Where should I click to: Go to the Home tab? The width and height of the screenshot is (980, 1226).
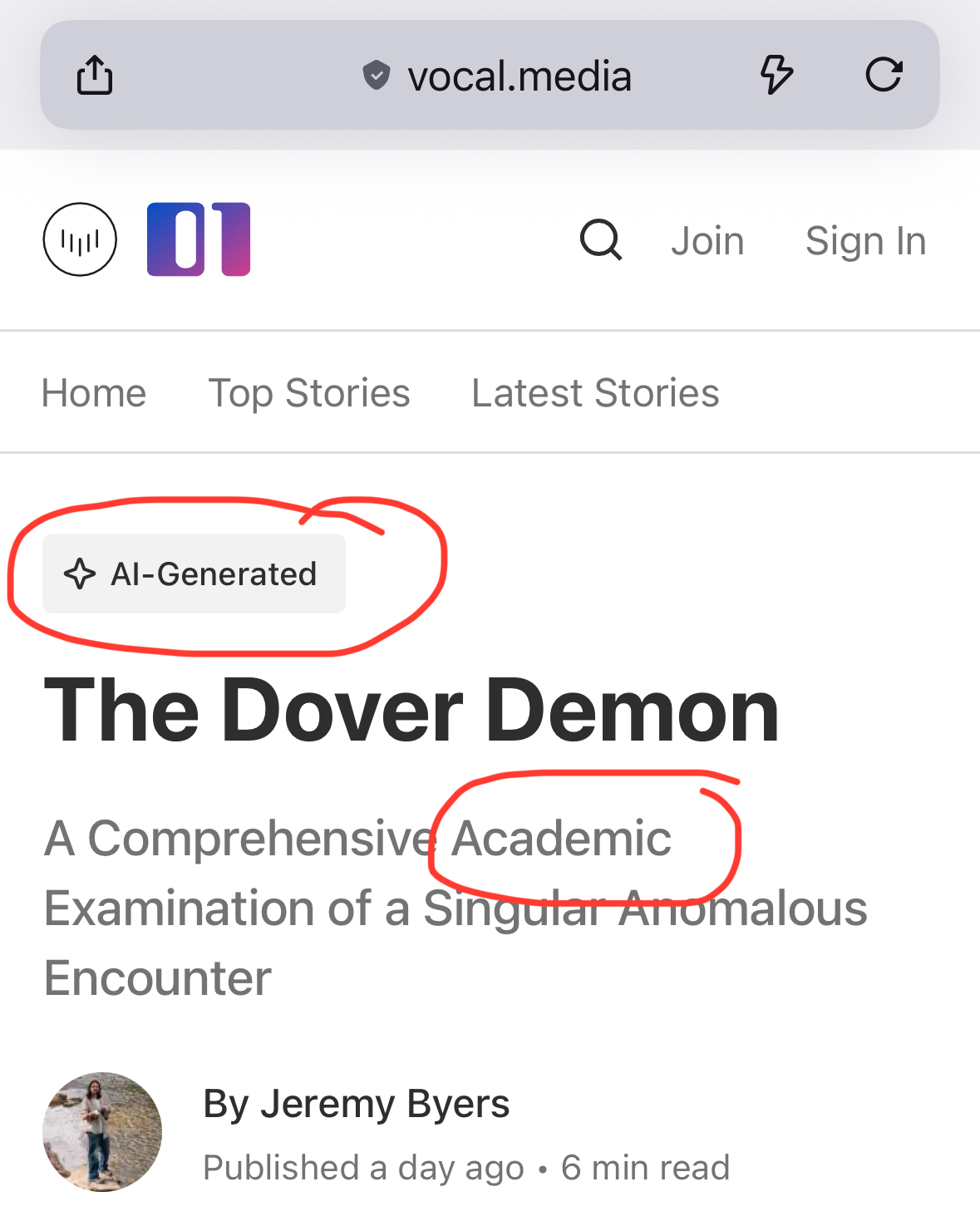tap(94, 393)
